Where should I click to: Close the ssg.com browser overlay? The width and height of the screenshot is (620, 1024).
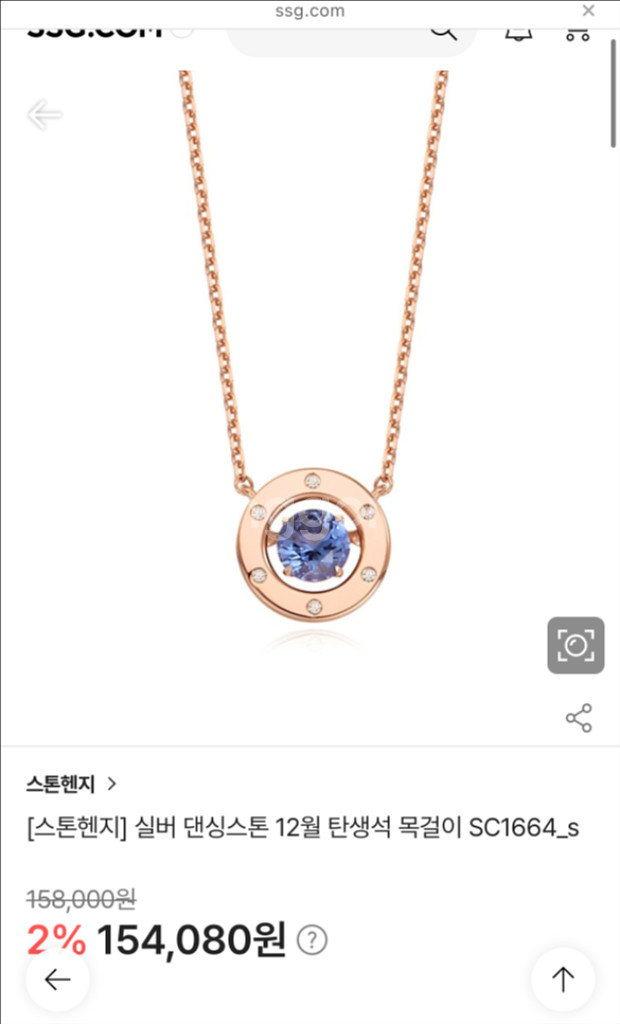point(588,10)
